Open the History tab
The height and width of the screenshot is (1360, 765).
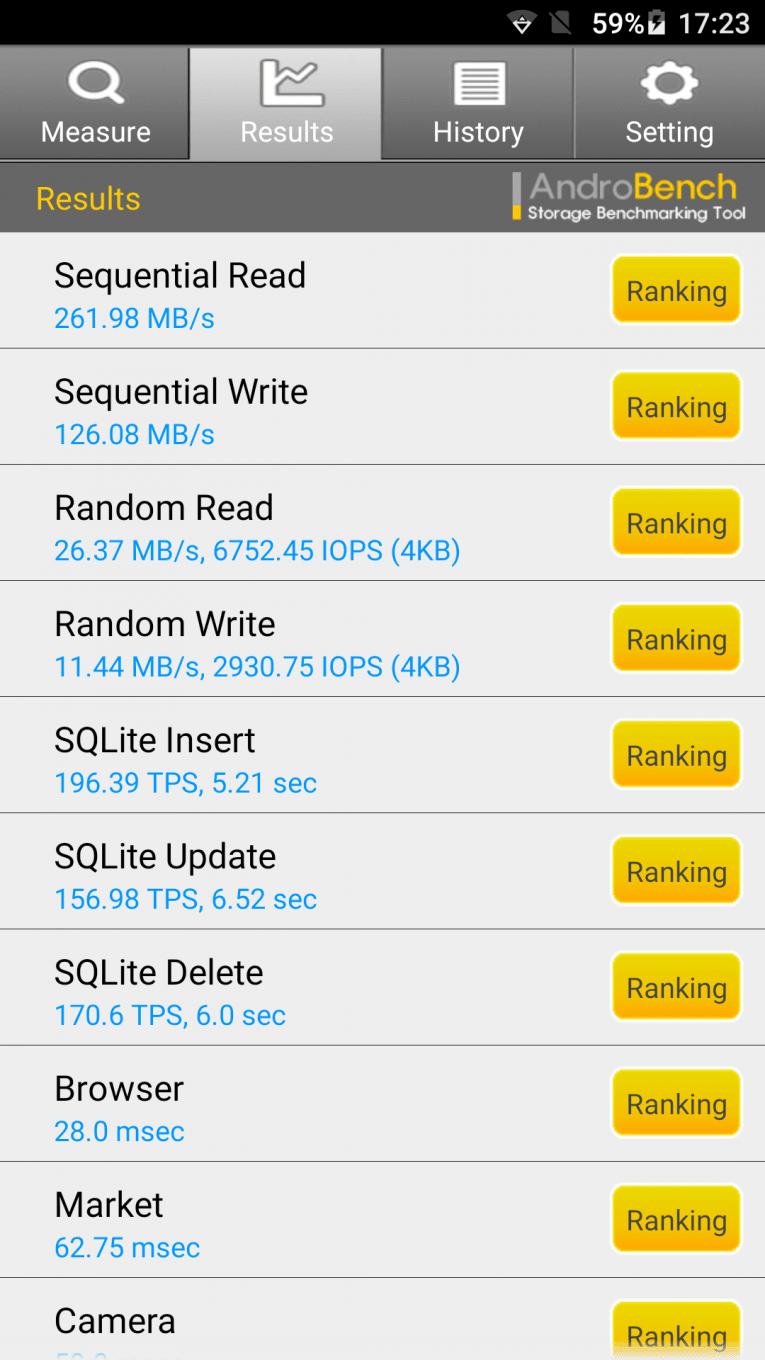[478, 104]
